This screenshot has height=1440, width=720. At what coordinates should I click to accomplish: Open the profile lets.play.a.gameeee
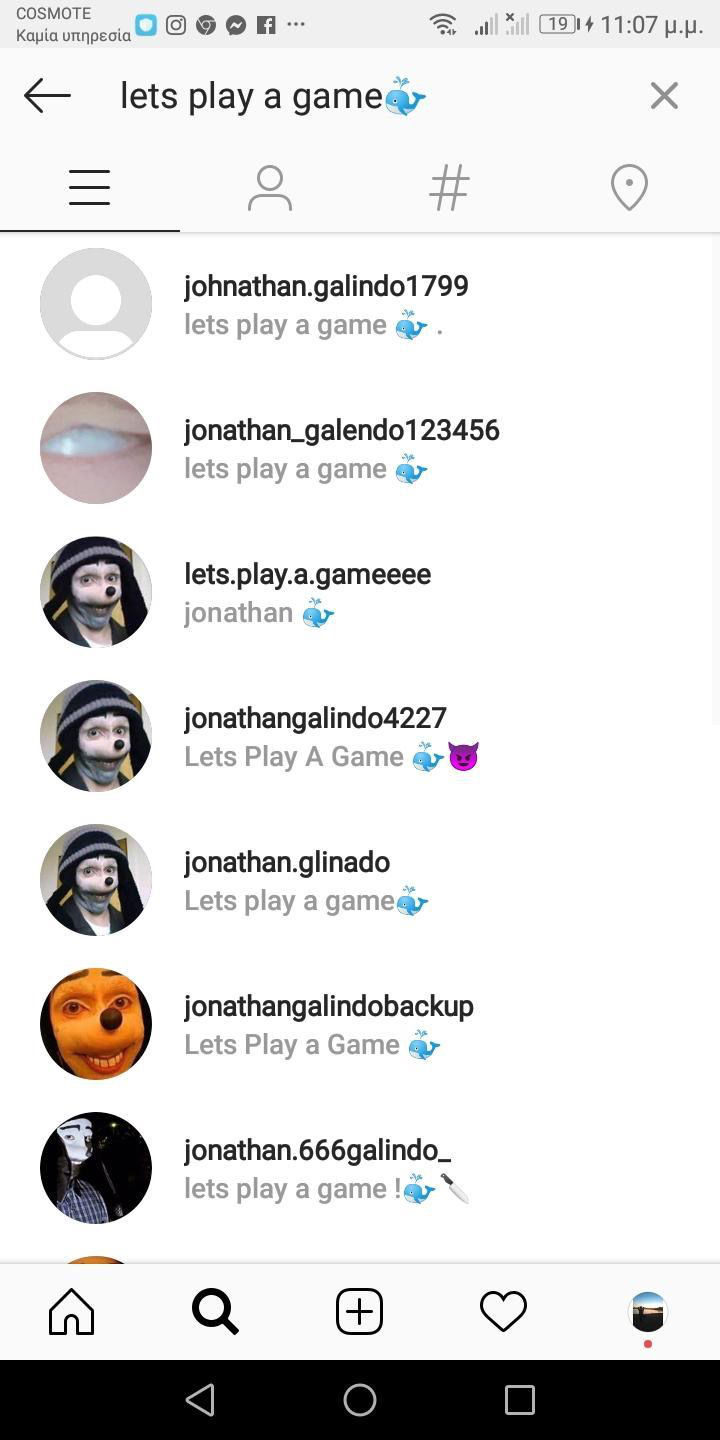[x=307, y=575]
